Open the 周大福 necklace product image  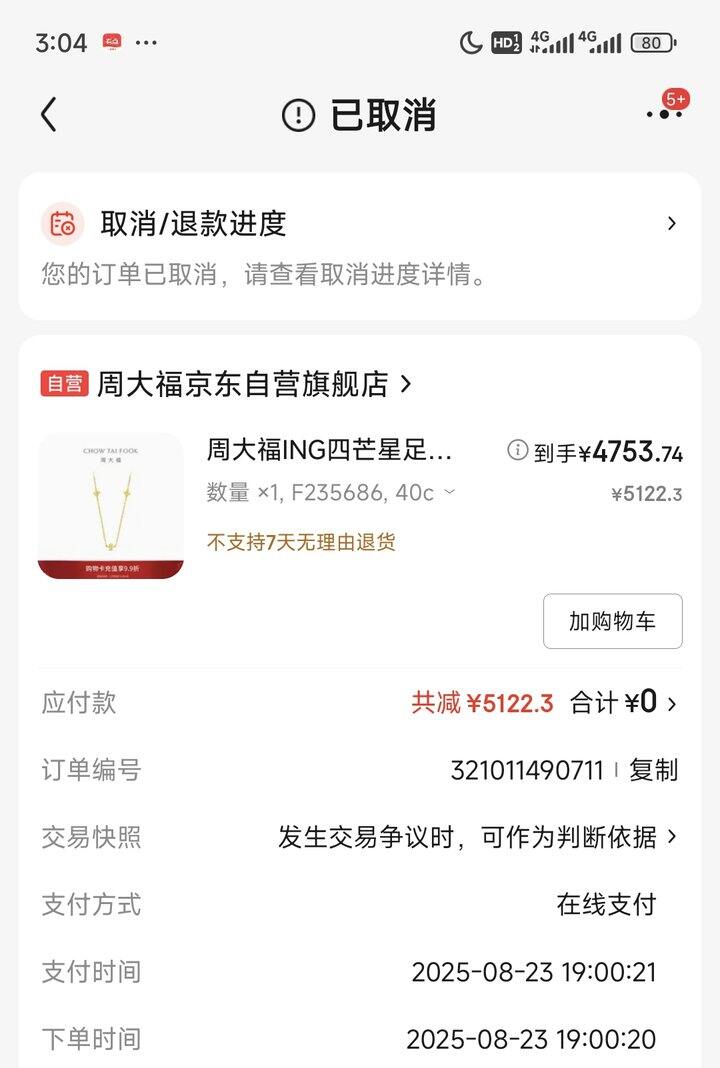click(x=111, y=506)
